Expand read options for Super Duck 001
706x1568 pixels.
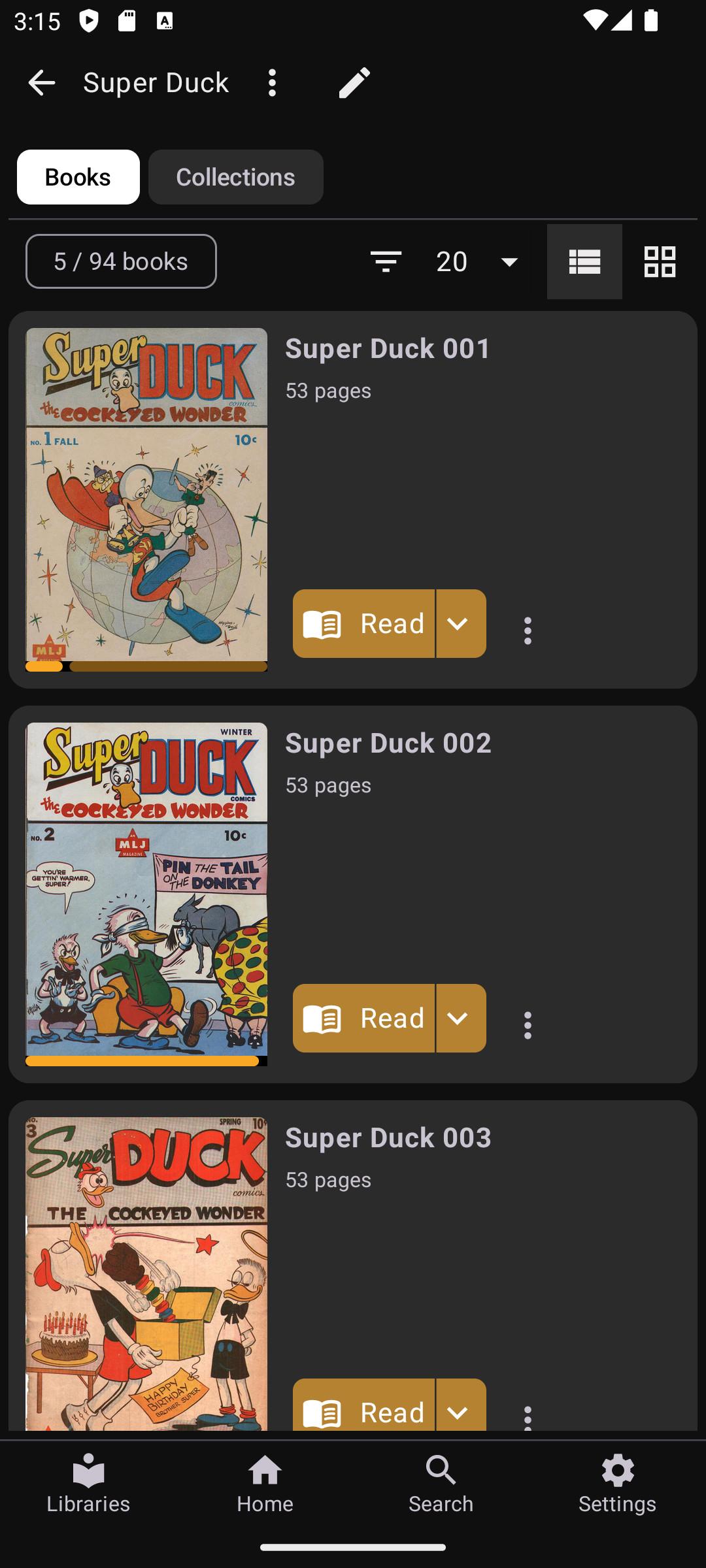460,624
